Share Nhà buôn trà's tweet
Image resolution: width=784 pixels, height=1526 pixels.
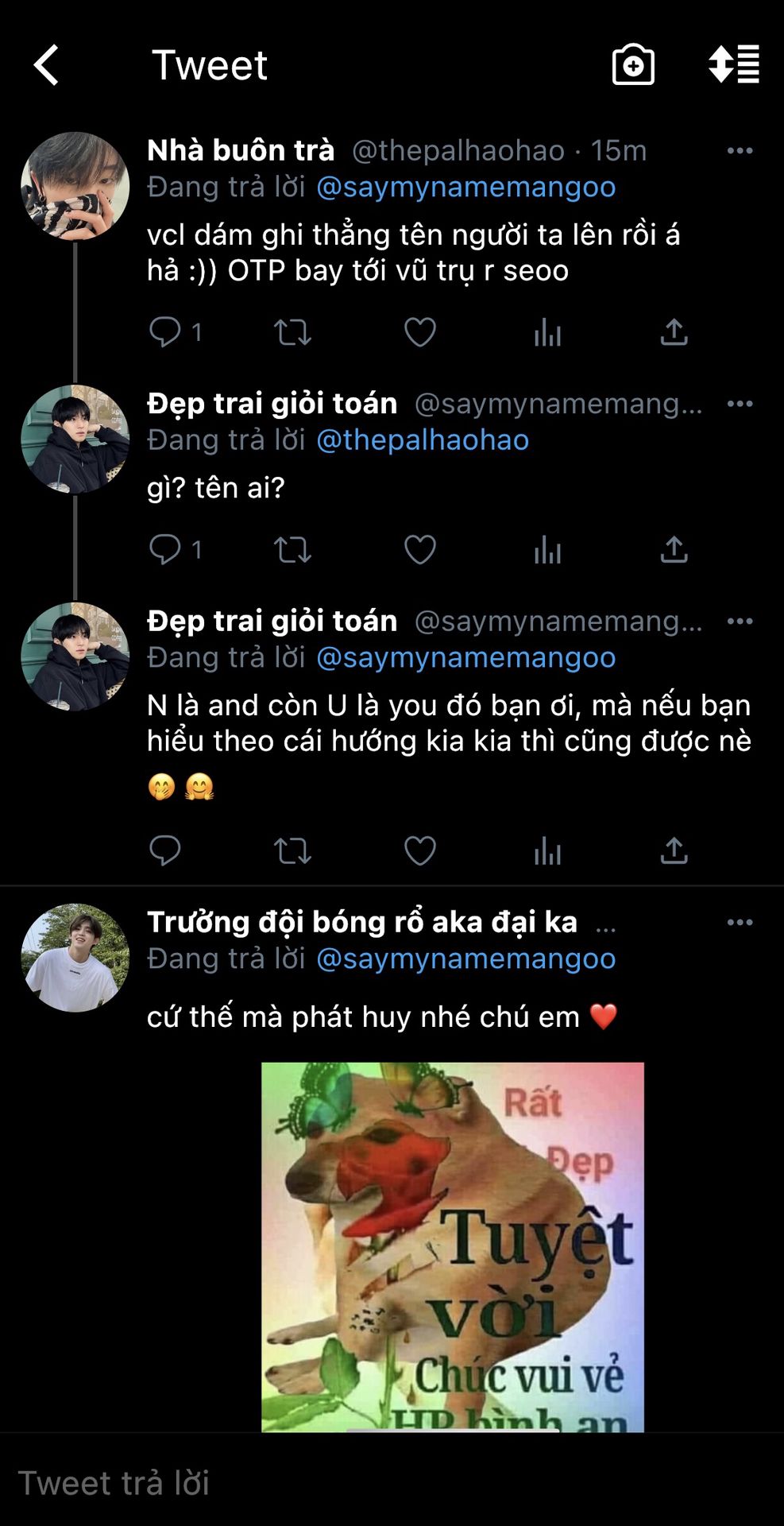point(674,332)
